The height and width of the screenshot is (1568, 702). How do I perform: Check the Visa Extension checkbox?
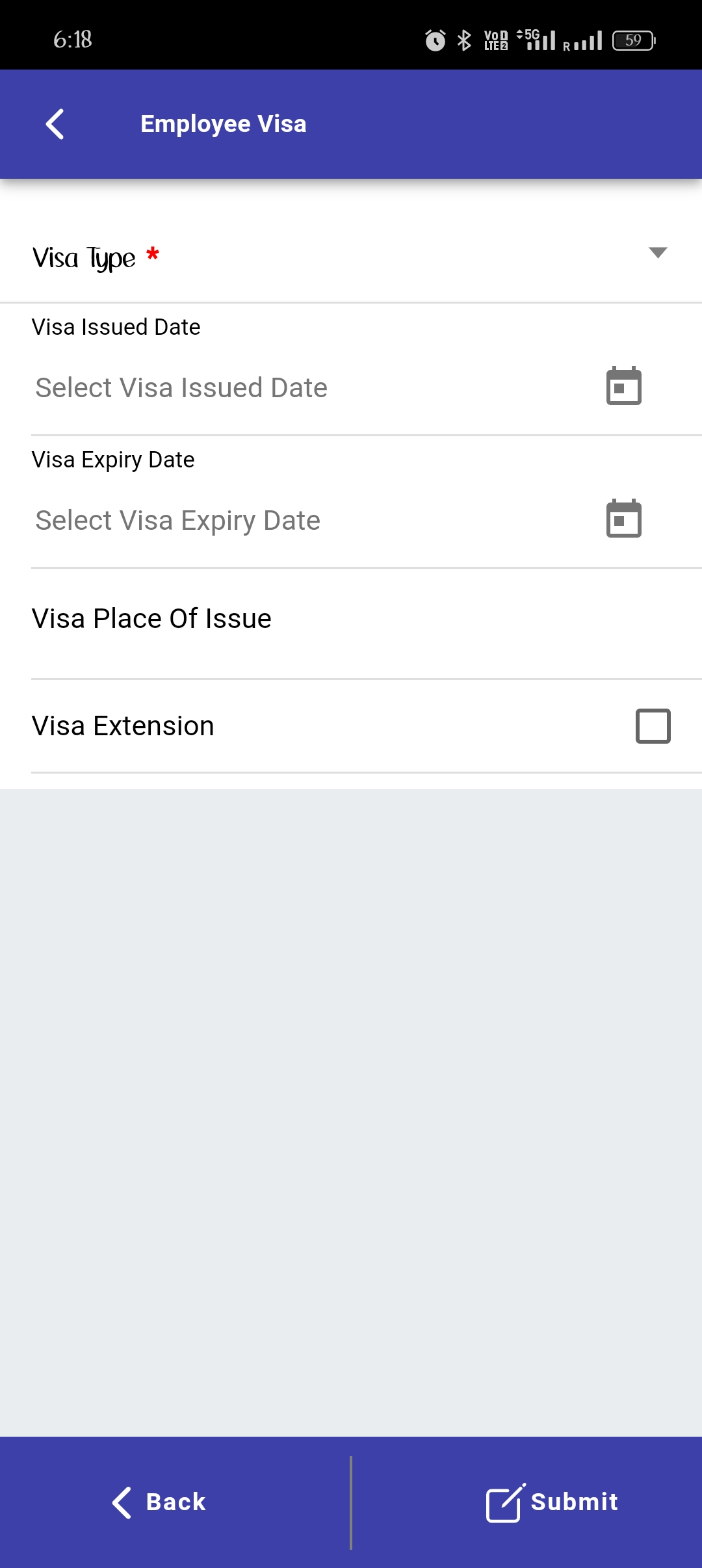(653, 725)
